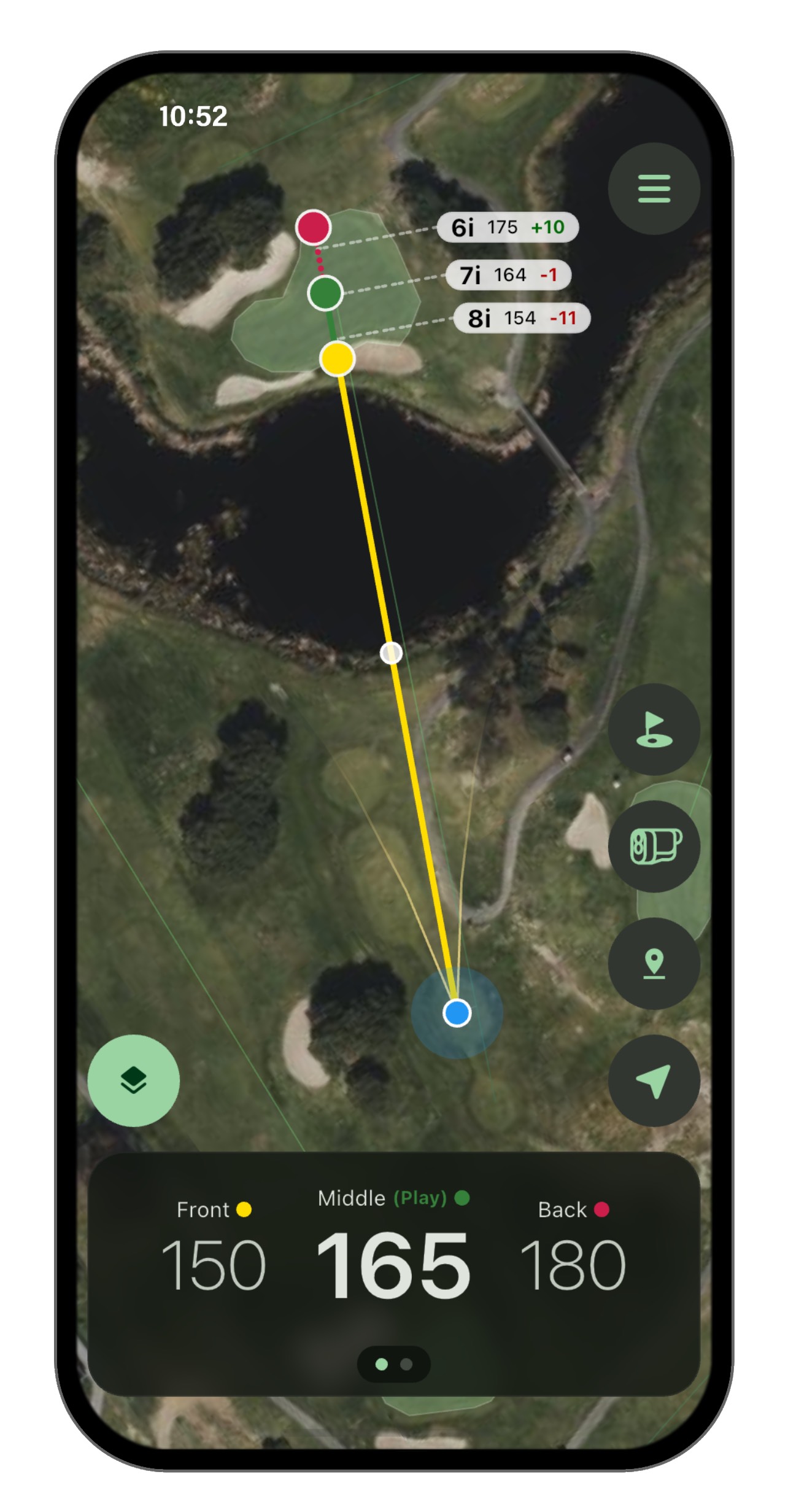Select the 6i 175 club suggestion

(x=508, y=228)
